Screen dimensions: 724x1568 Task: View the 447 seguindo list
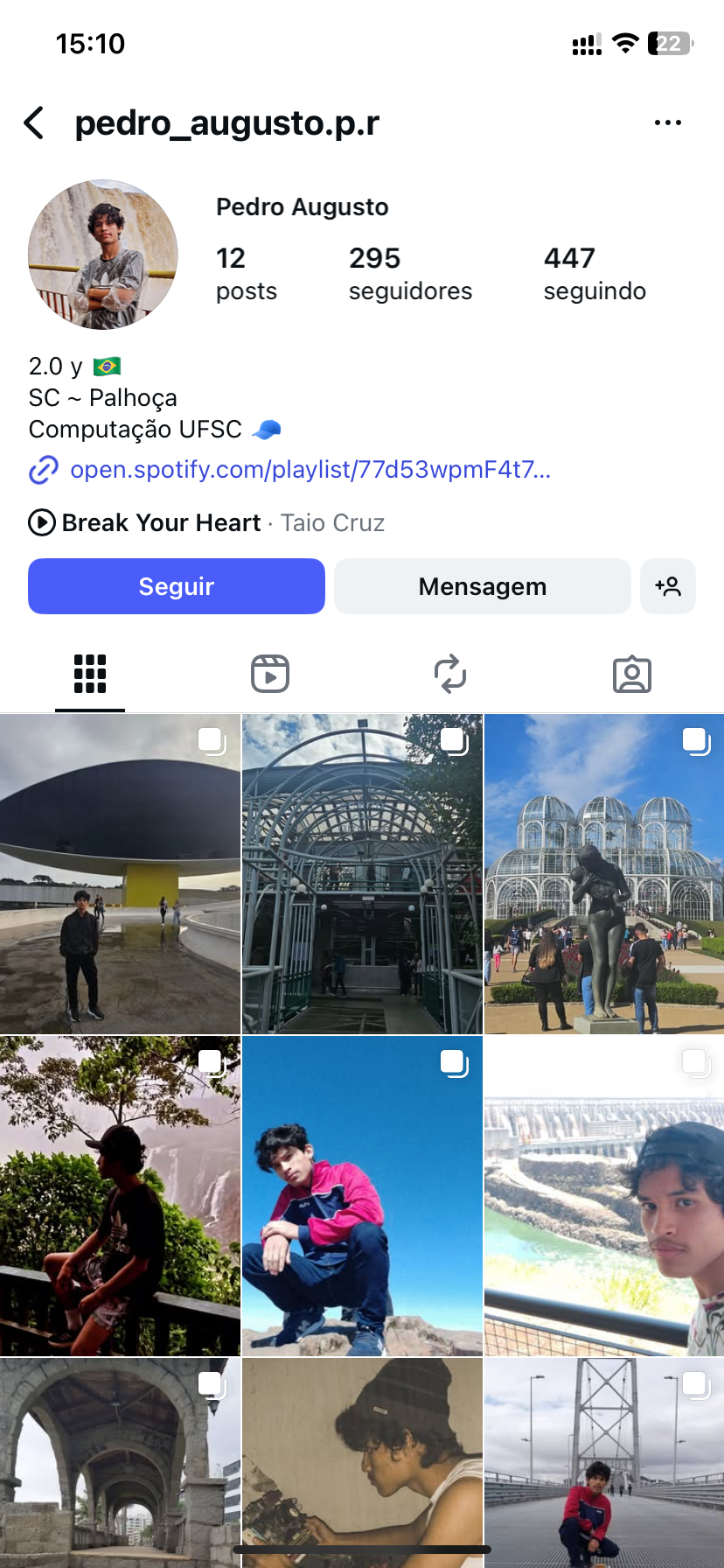click(x=594, y=273)
